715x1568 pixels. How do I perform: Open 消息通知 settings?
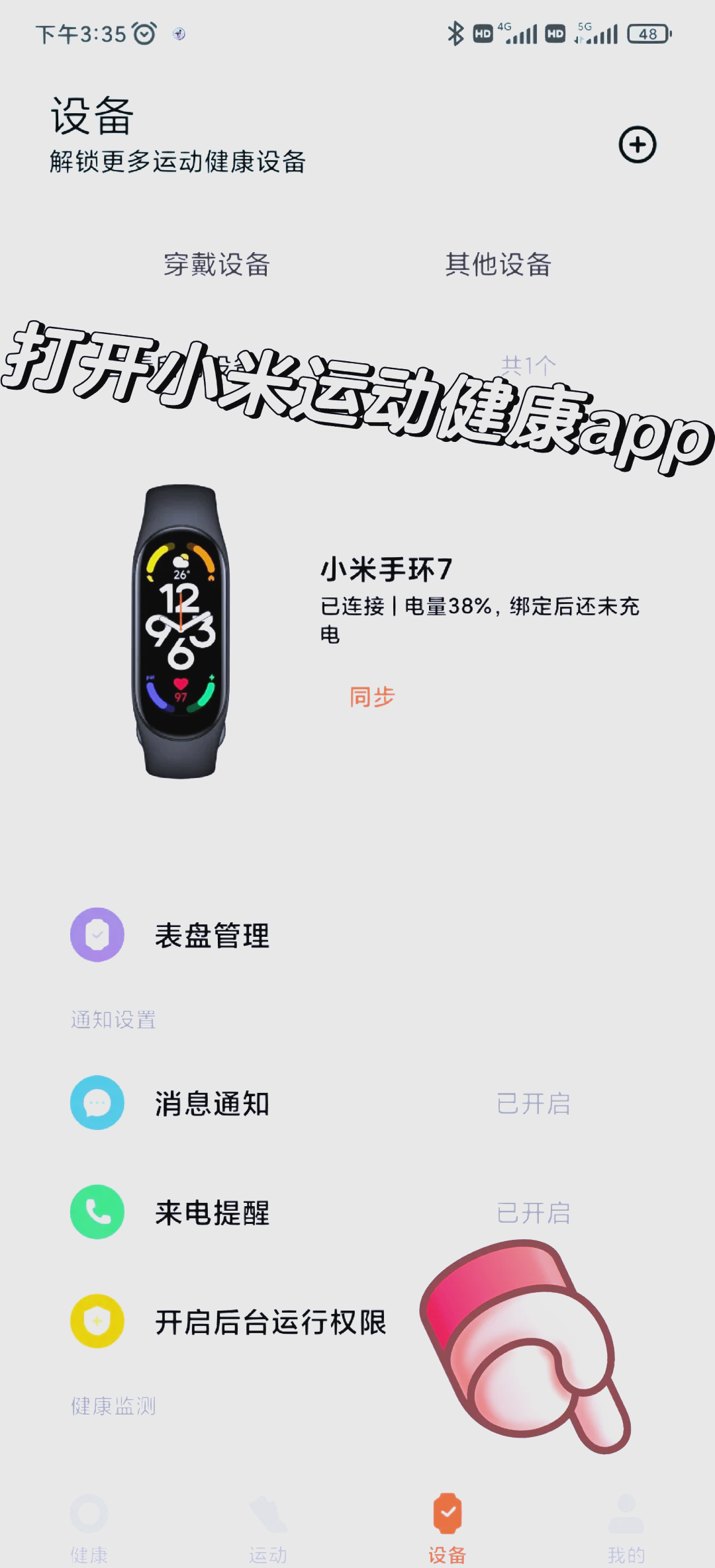(358, 1103)
